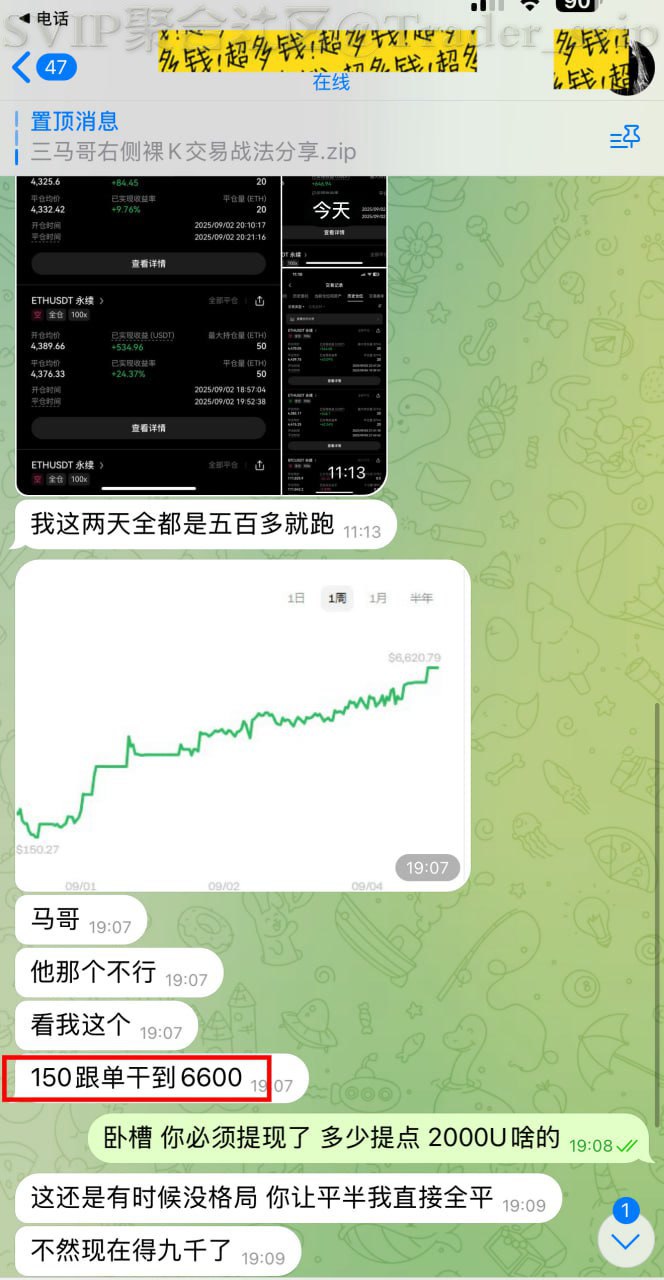
Task: Return to 电话 app via status bar
Action: (44, 18)
